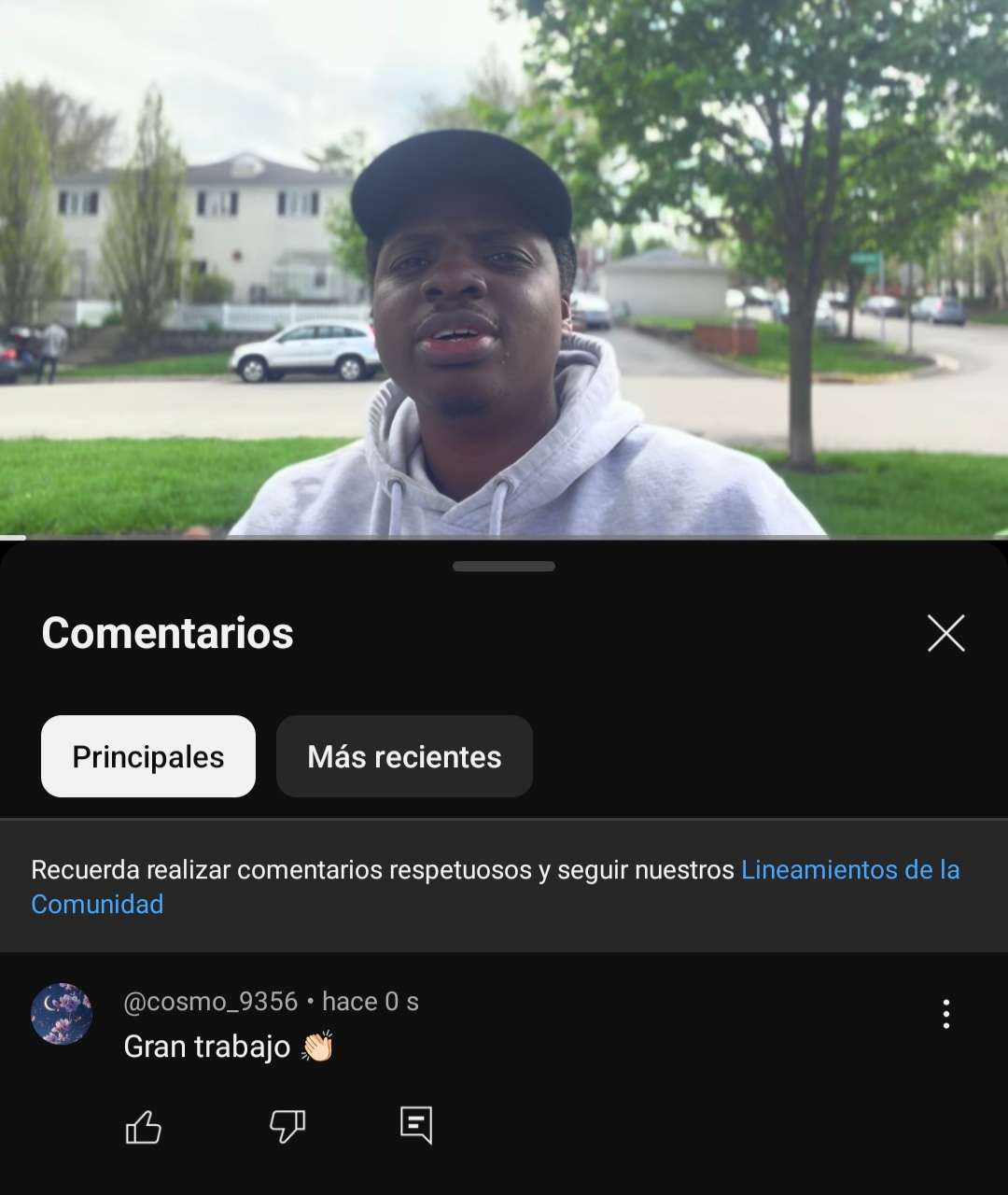Reply to the Gran trabajo comment

[416, 1126]
